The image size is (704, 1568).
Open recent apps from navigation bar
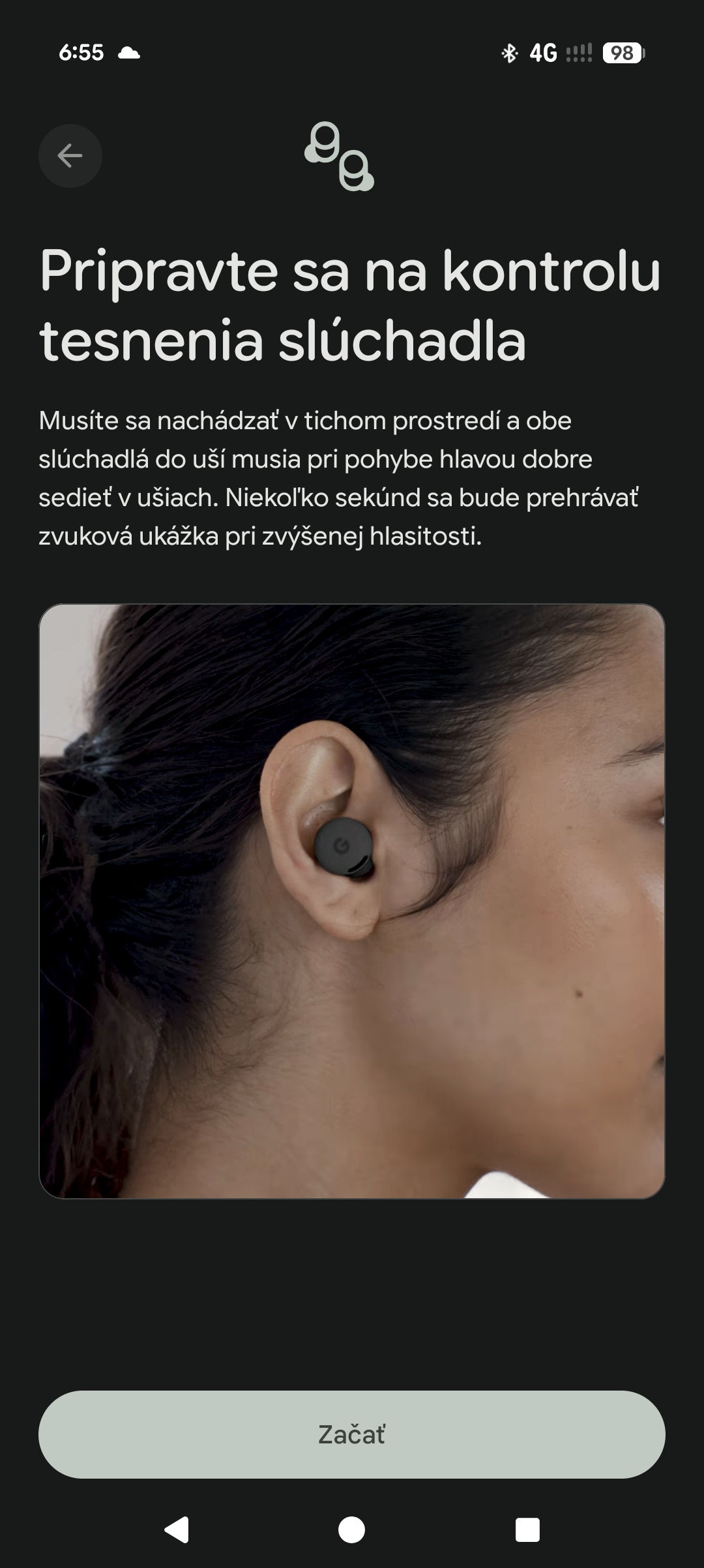pyautogui.click(x=527, y=1530)
